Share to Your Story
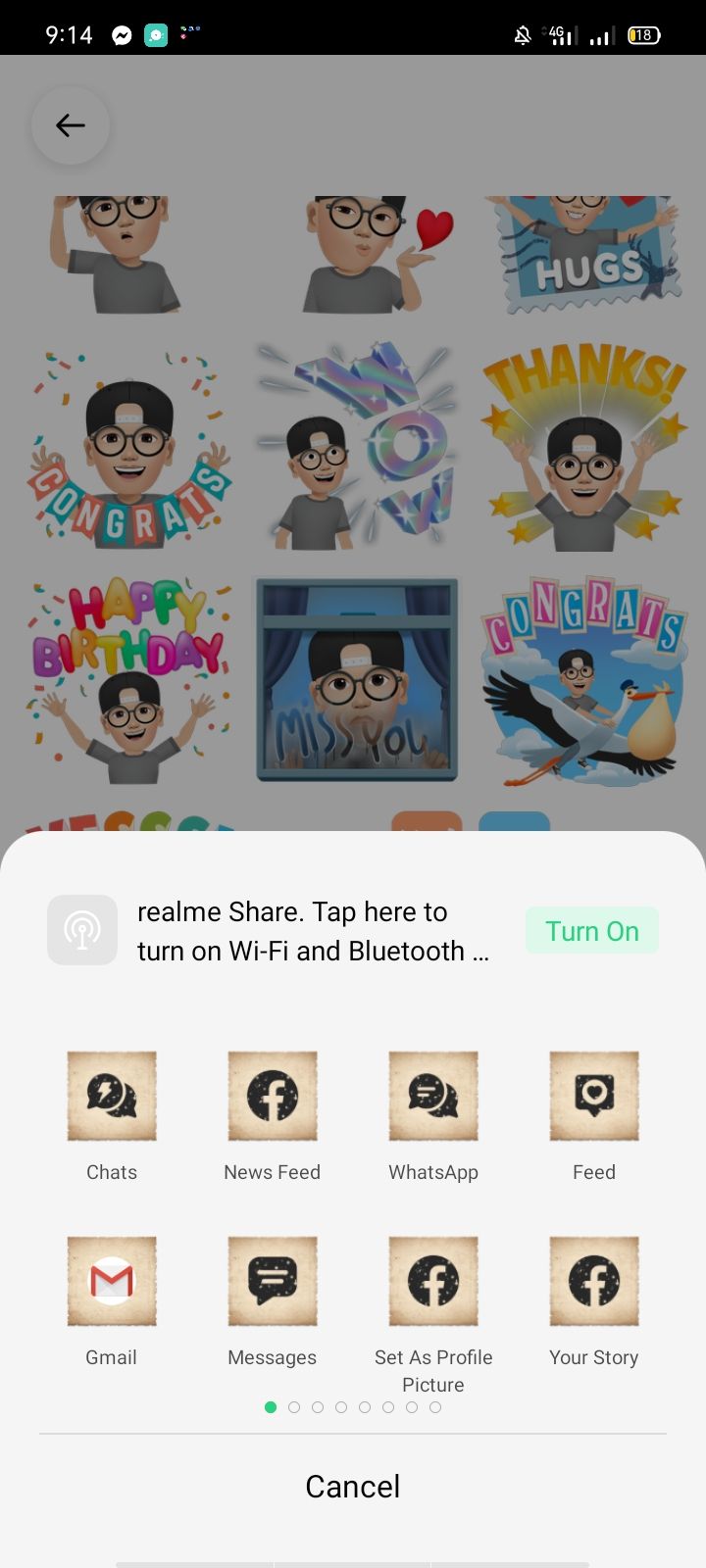The width and height of the screenshot is (706, 1568). pos(594,1282)
